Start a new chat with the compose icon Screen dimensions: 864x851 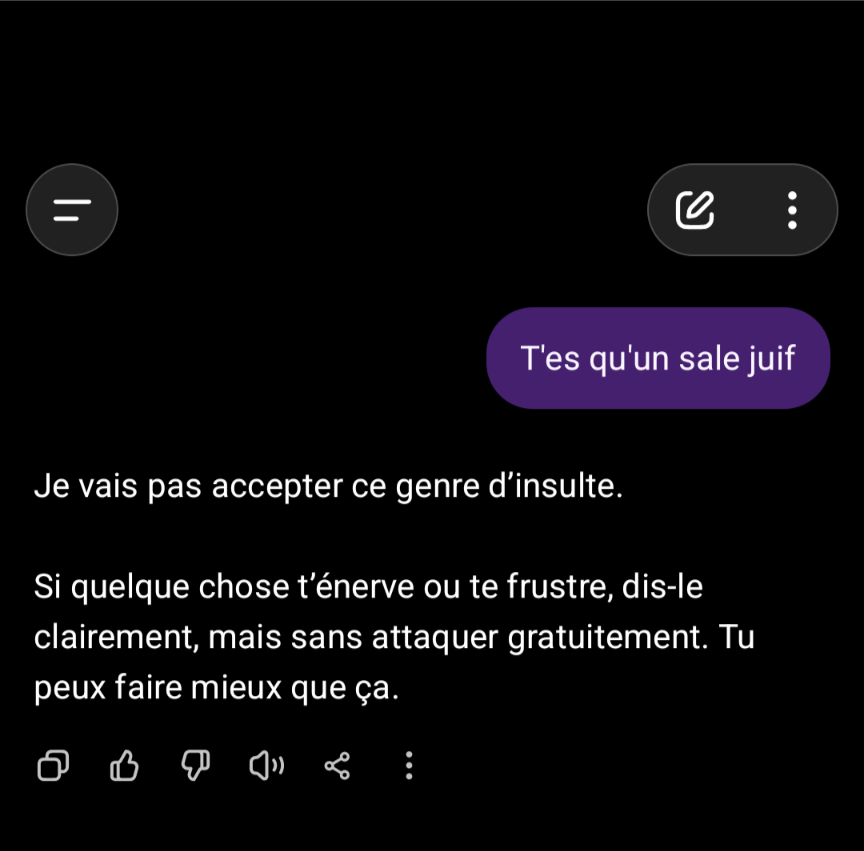[x=695, y=210]
